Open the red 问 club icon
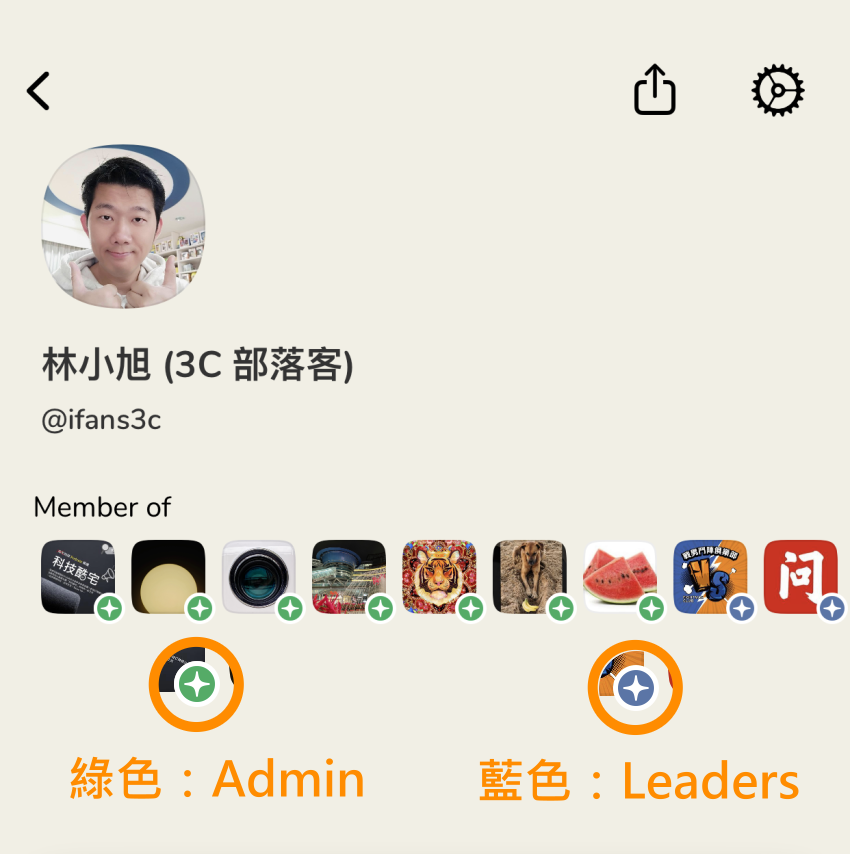 (x=800, y=577)
